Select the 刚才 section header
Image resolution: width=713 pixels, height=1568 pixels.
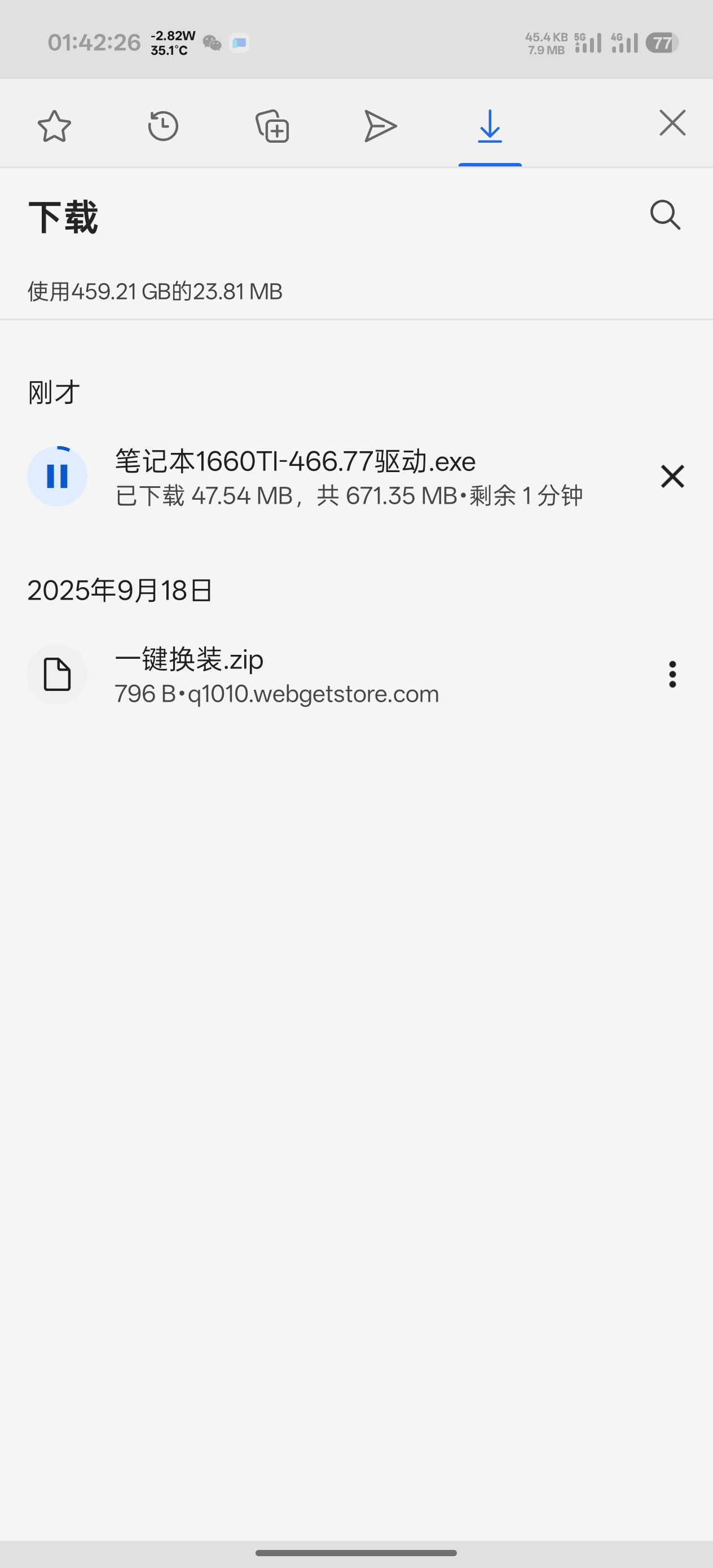(53, 392)
